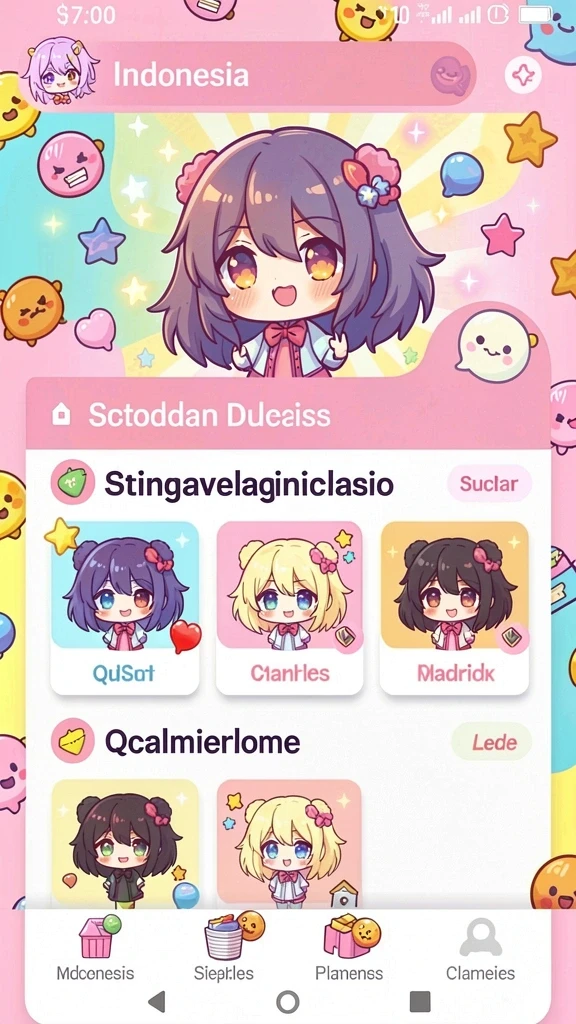Tap the system back button
This screenshot has height=1024, width=576.
click(x=157, y=1000)
